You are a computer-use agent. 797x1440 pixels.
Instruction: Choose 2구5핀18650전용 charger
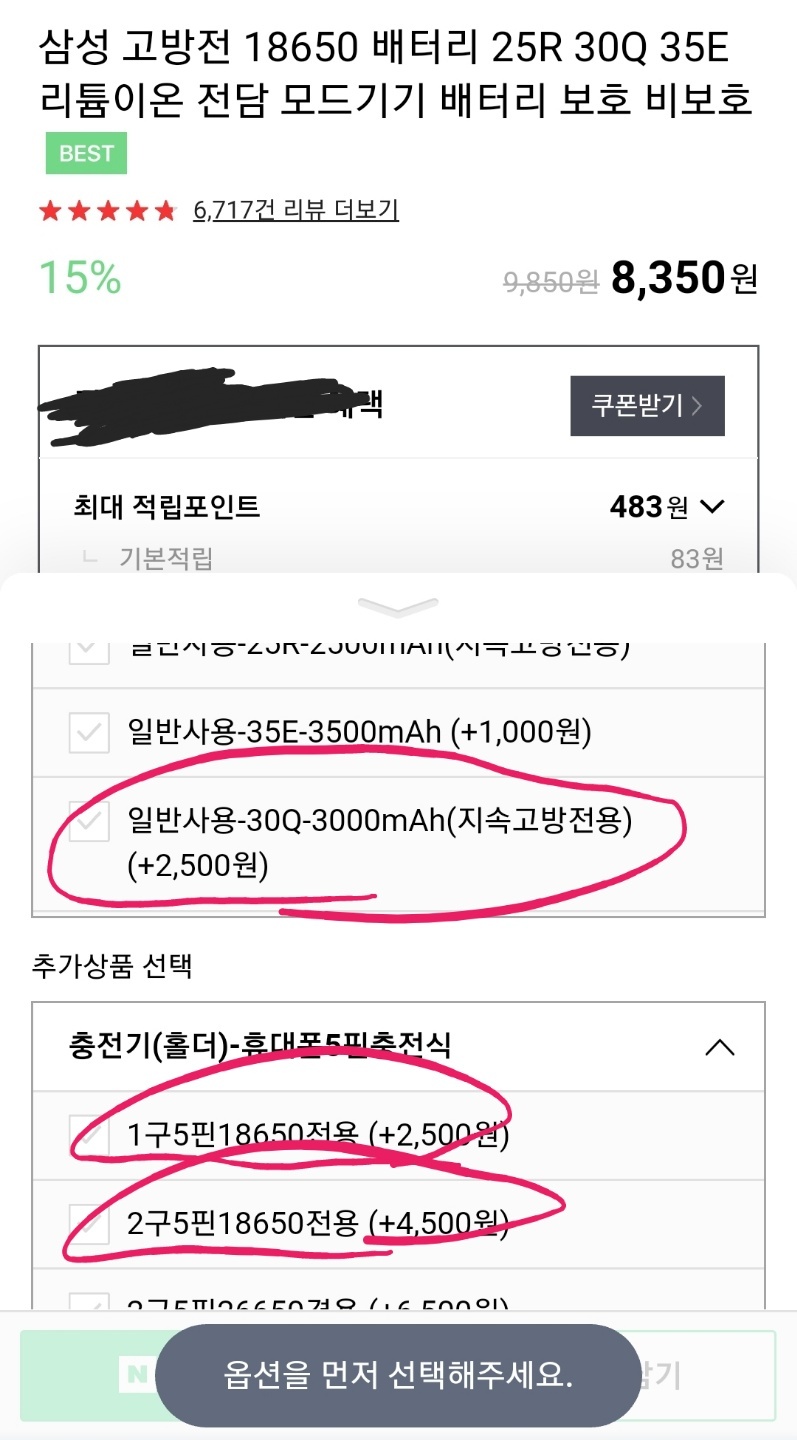pos(318,1223)
